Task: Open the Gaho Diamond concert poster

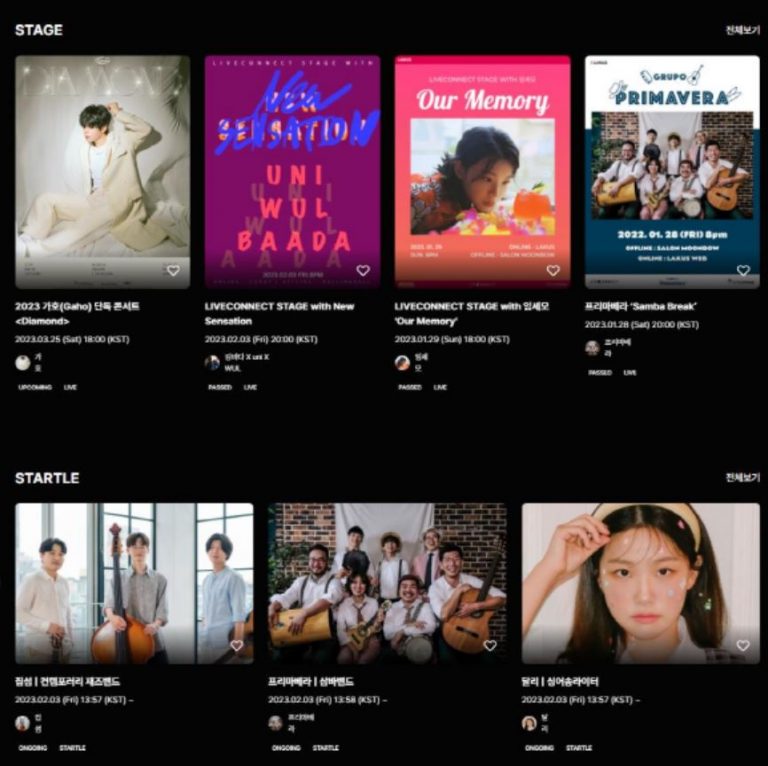Action: pos(102,172)
